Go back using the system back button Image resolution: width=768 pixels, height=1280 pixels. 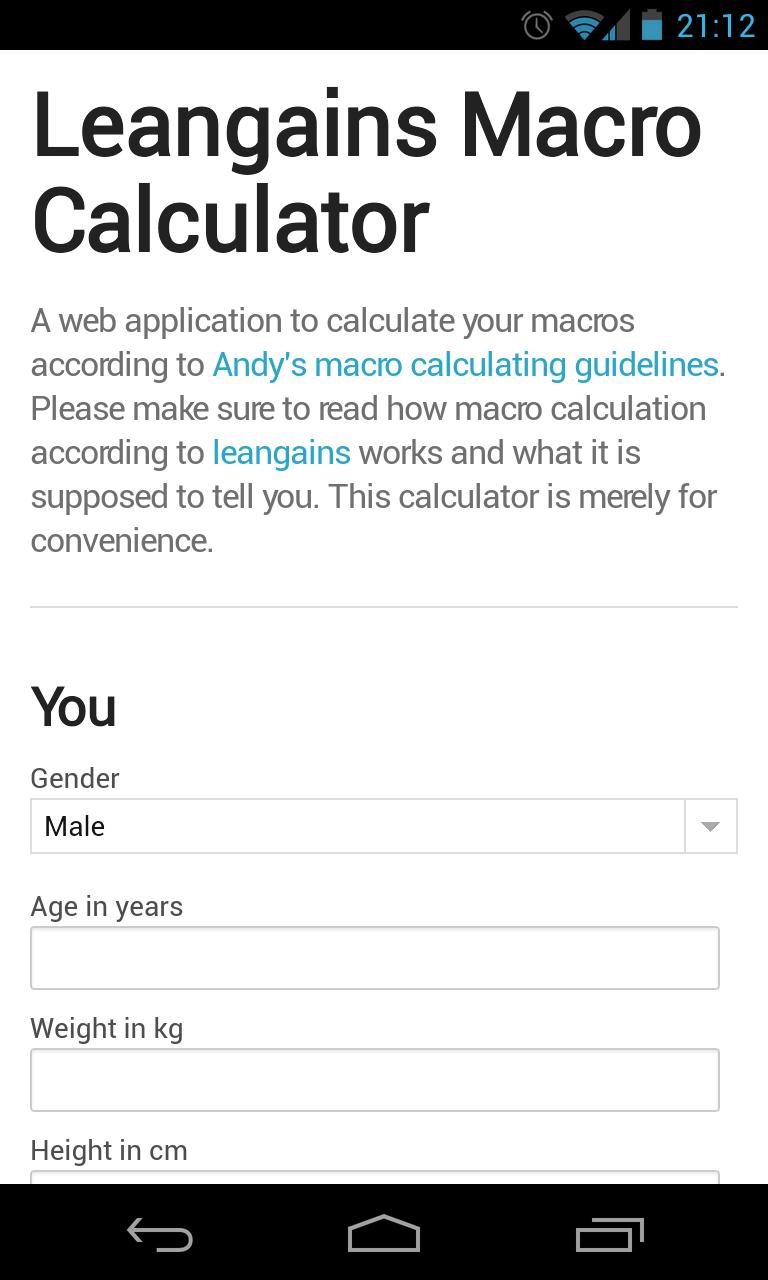click(x=160, y=1235)
